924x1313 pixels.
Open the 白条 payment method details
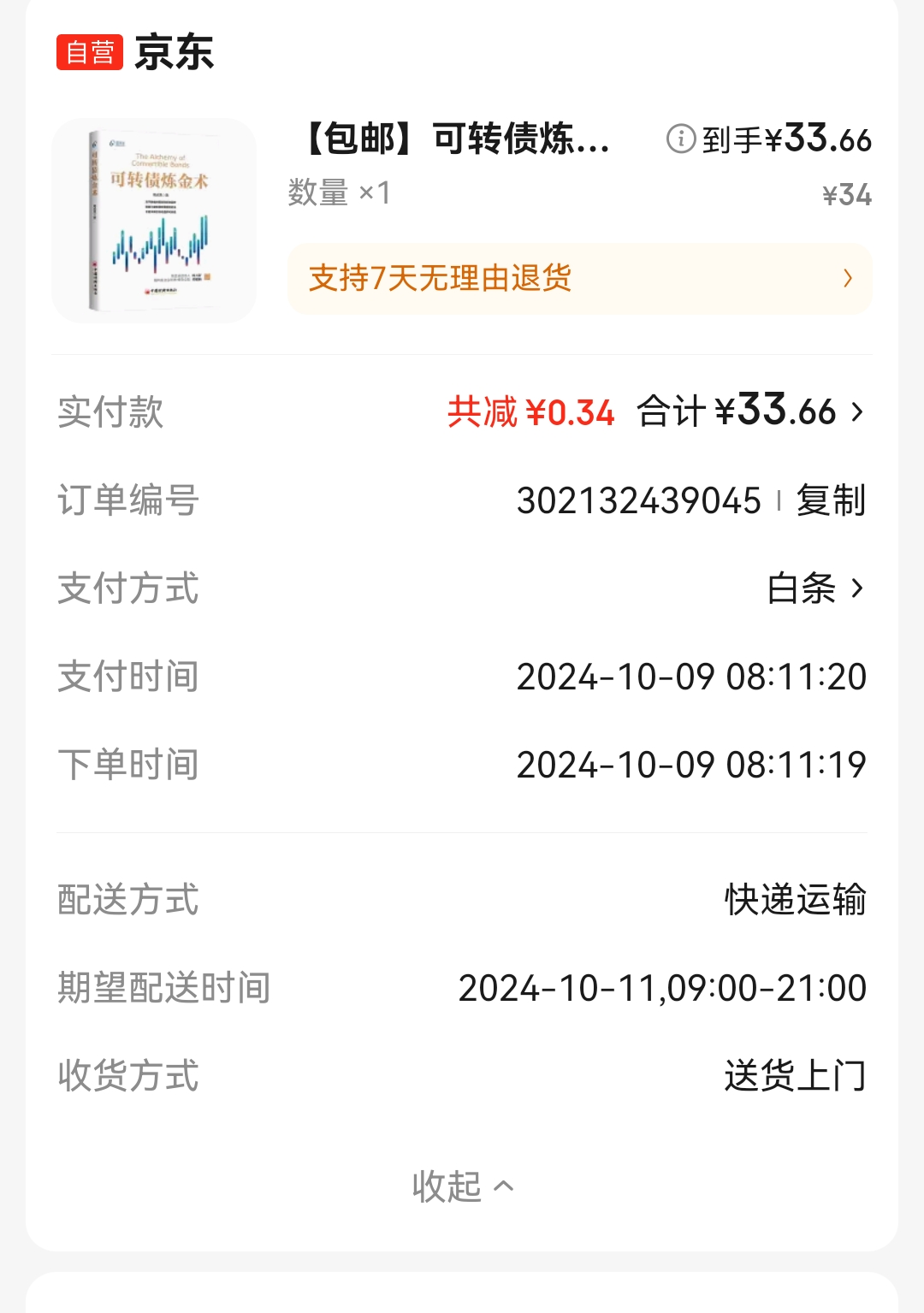814,588
